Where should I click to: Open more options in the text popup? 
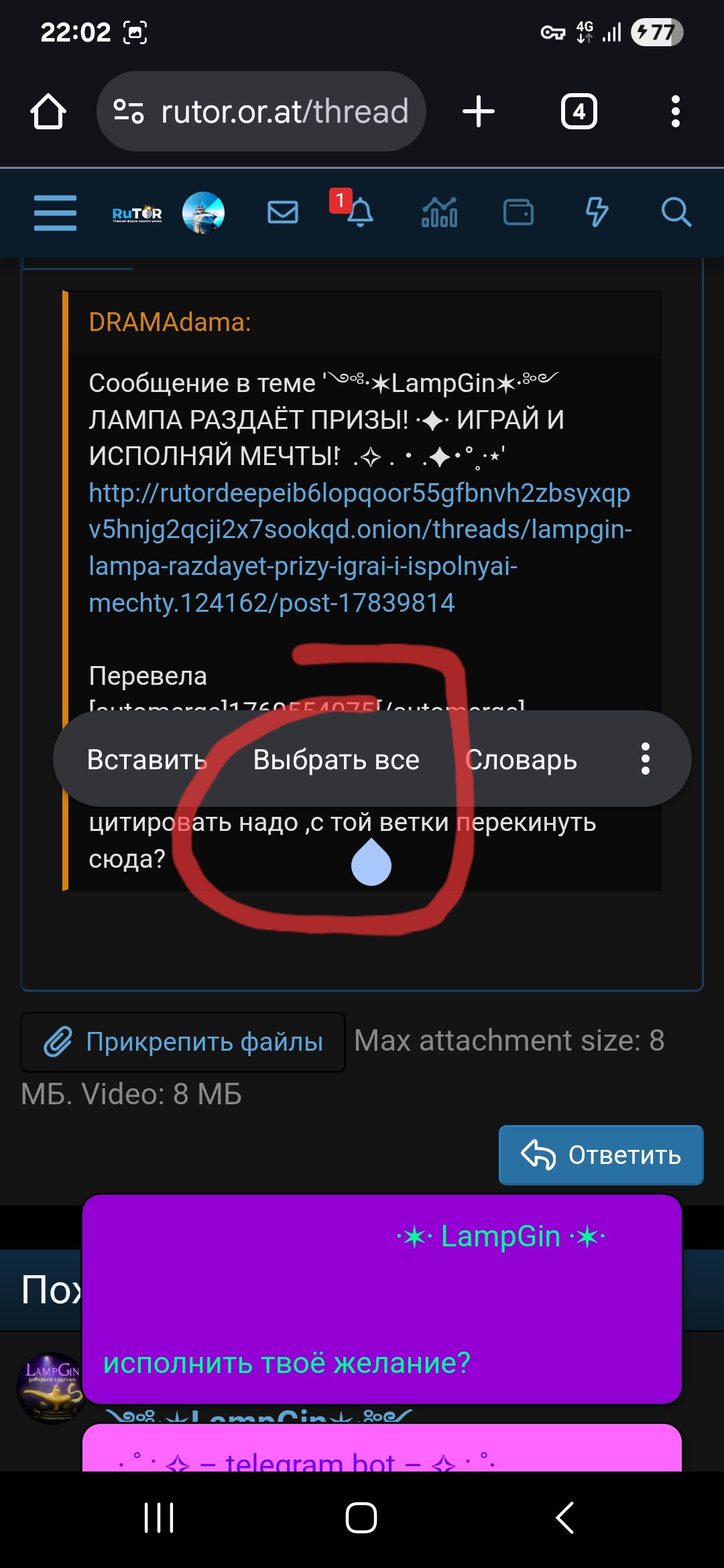[645, 759]
